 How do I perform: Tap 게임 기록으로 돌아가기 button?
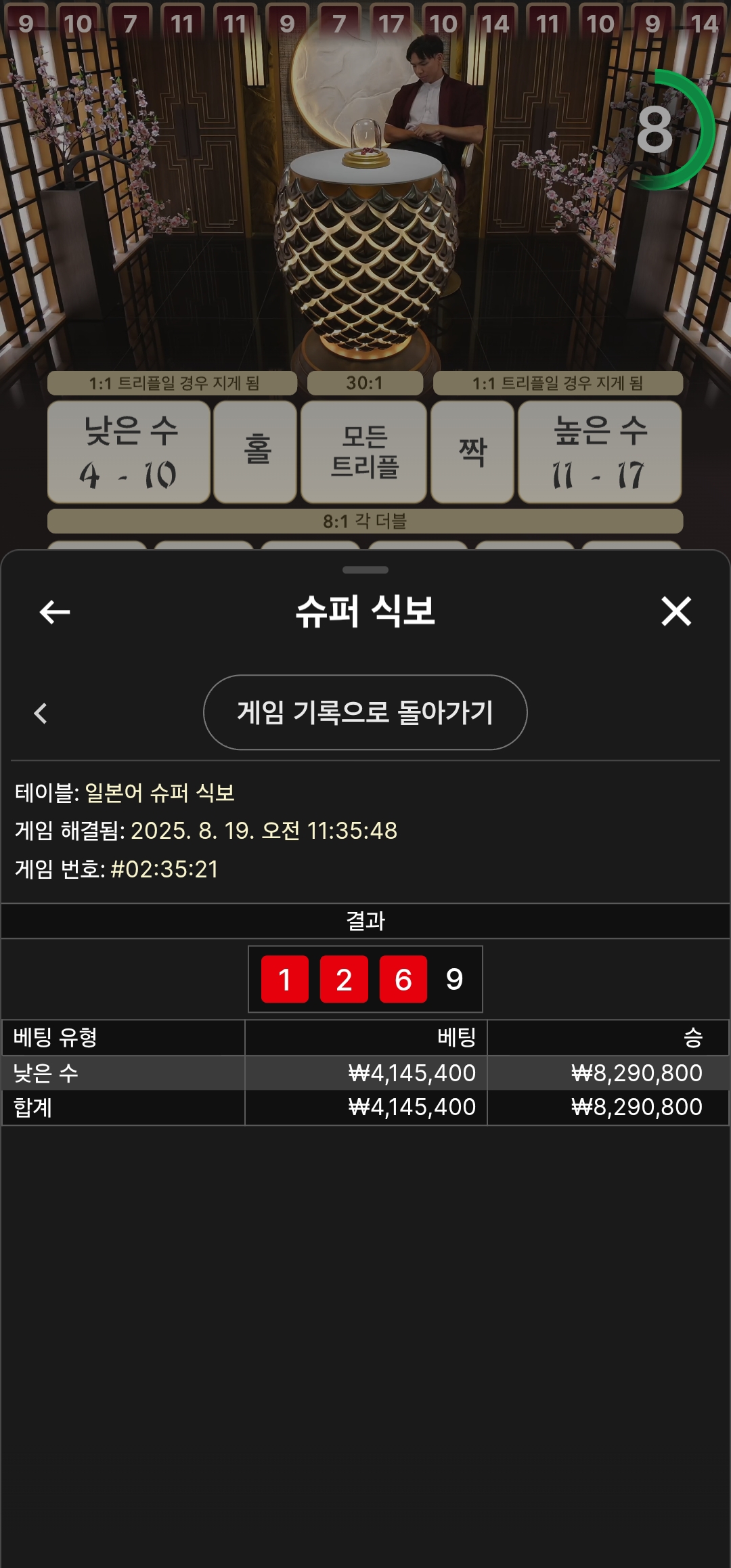(x=365, y=712)
